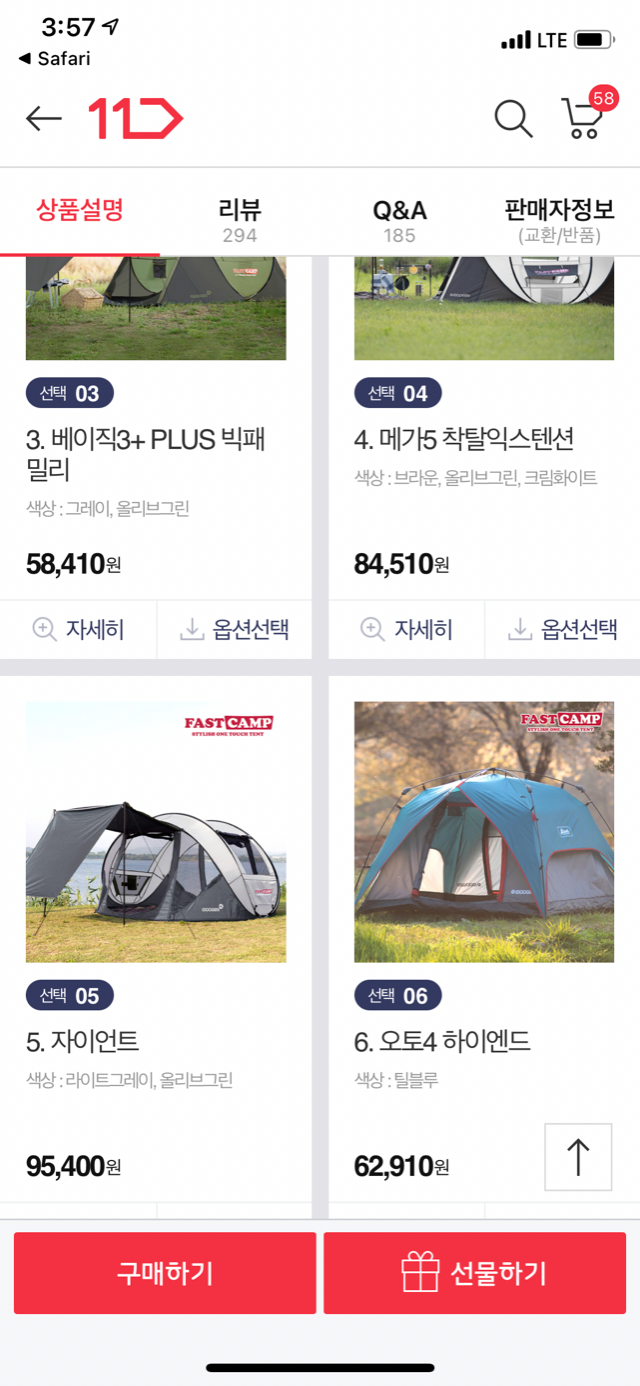Switch to the Q&A tab
640x1386 pixels.
[x=399, y=220]
